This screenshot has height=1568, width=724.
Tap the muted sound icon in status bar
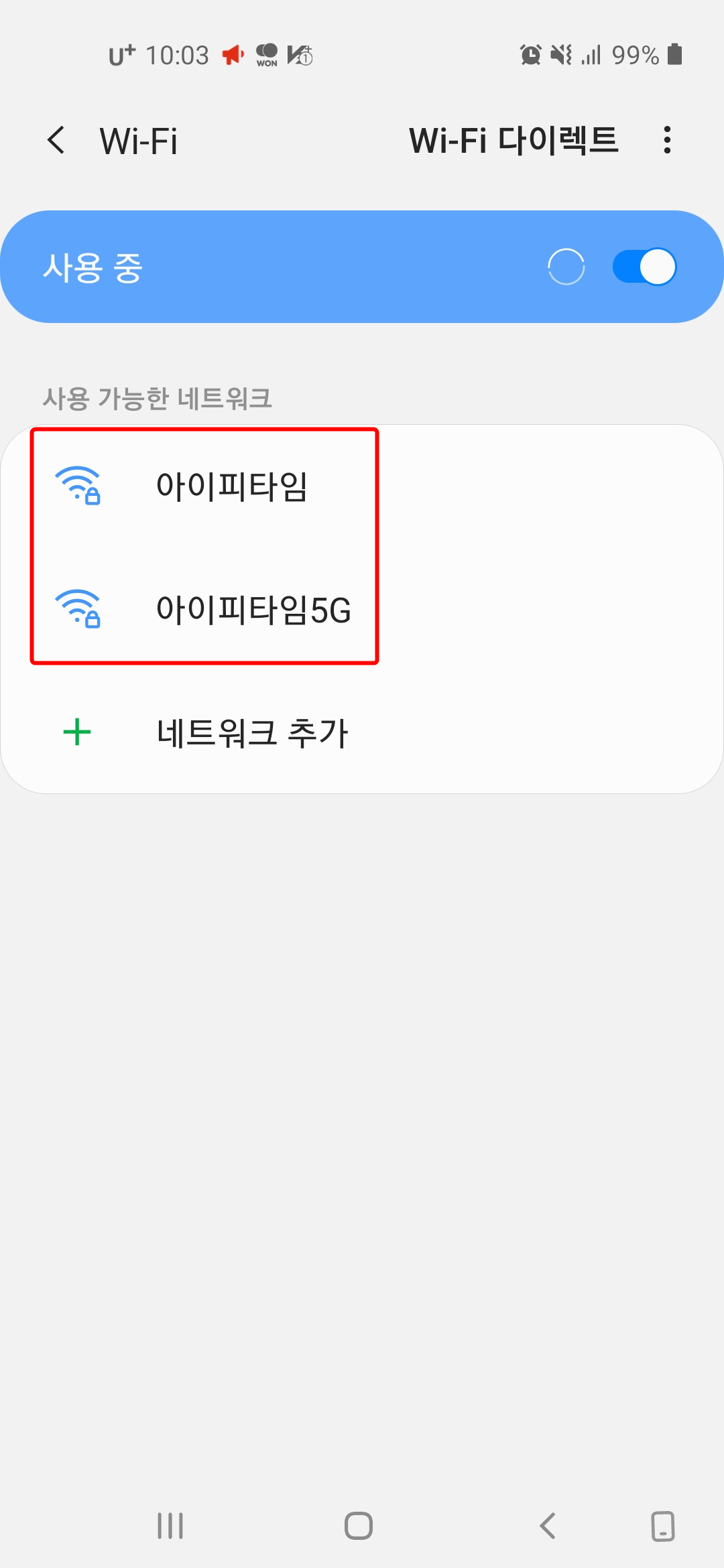563,56
